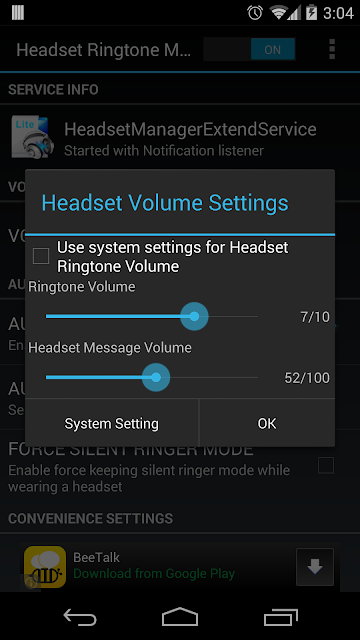Tap the Ringtone Volume slider handle
The height and width of the screenshot is (640, 360).
pos(194,316)
